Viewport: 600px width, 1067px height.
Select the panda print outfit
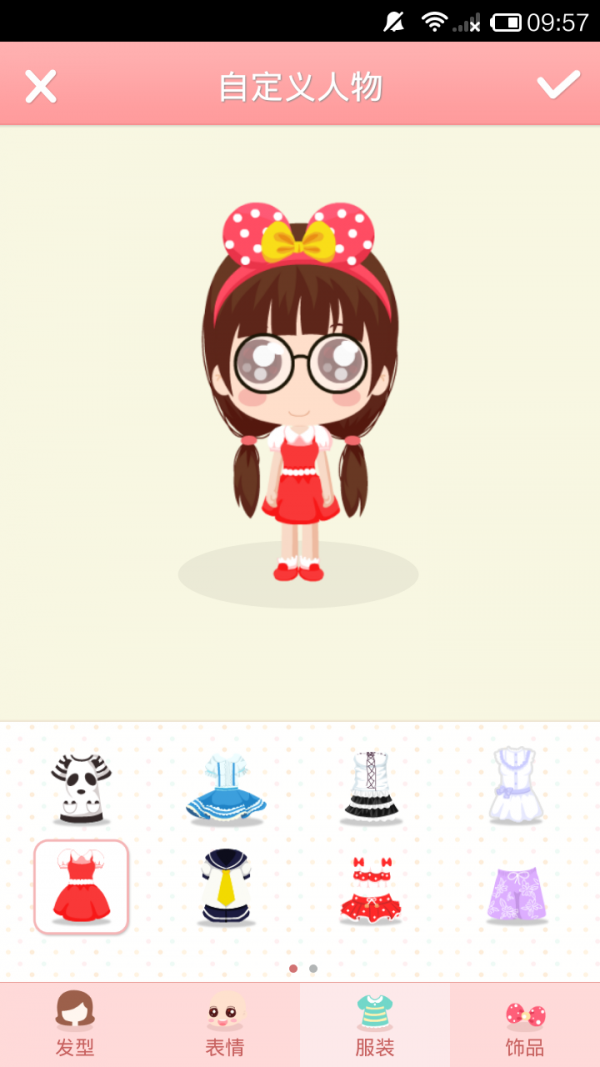click(x=81, y=789)
